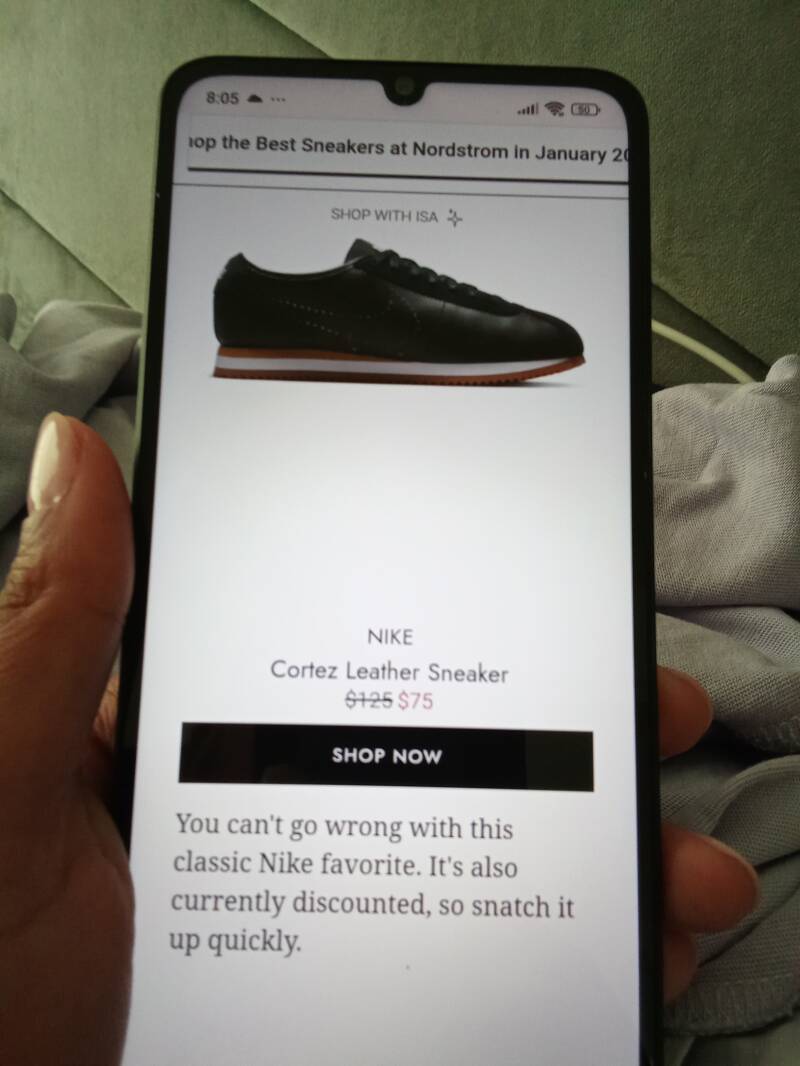Tap the Shop With Isa link
The width and height of the screenshot is (800, 1066).
(396, 216)
